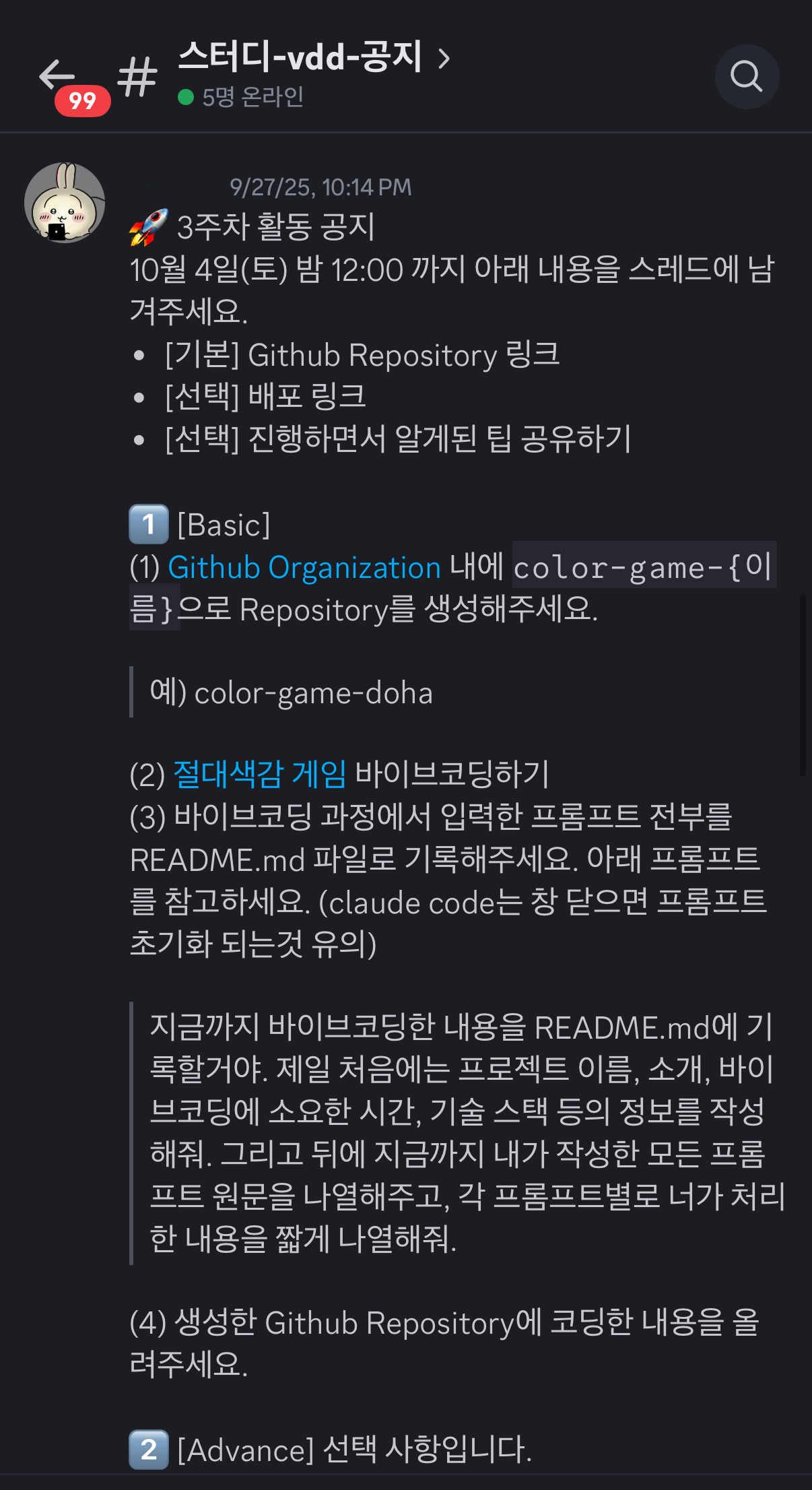View the rabbit avatar's profile
This screenshot has height=1490, width=812.
[x=65, y=203]
